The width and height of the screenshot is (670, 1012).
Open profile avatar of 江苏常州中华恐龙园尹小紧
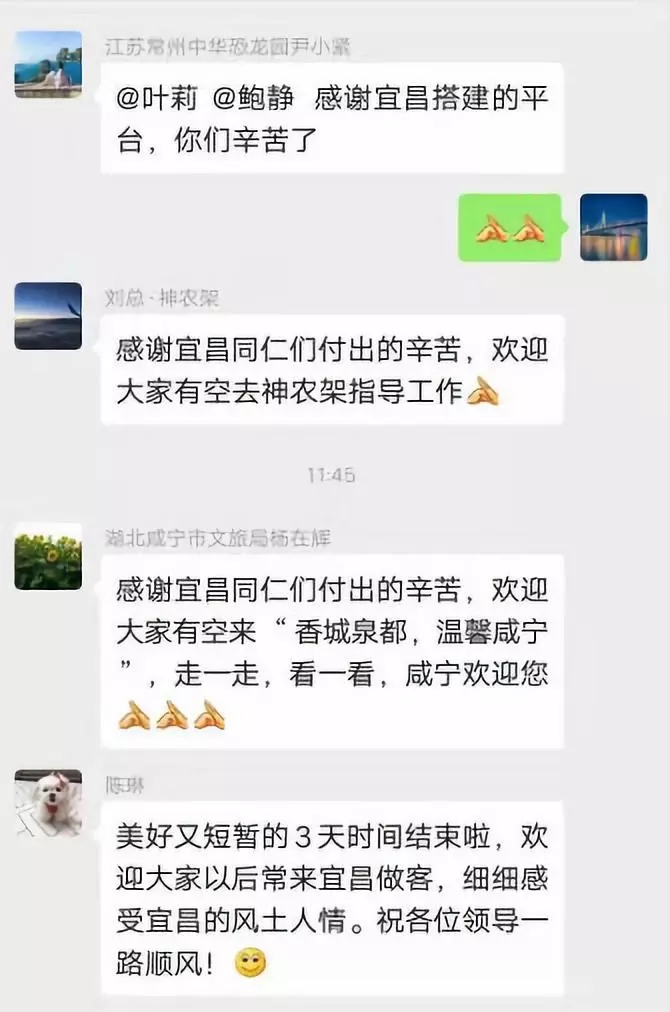pos(48,64)
